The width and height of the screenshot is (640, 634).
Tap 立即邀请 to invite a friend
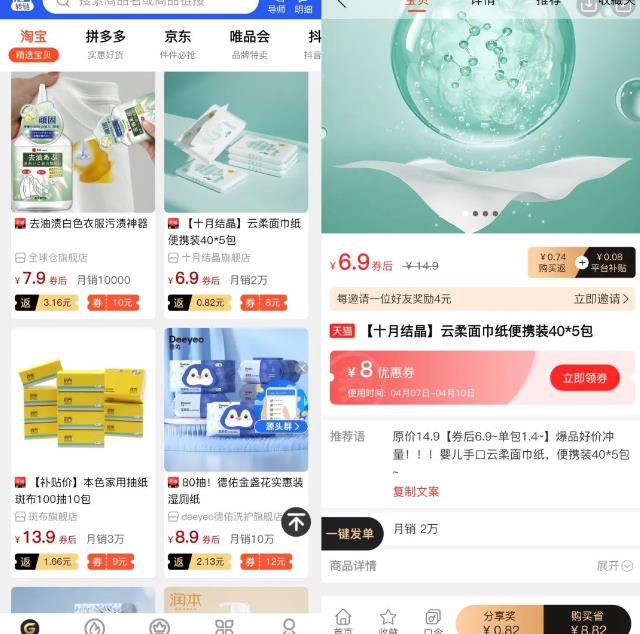(601, 299)
